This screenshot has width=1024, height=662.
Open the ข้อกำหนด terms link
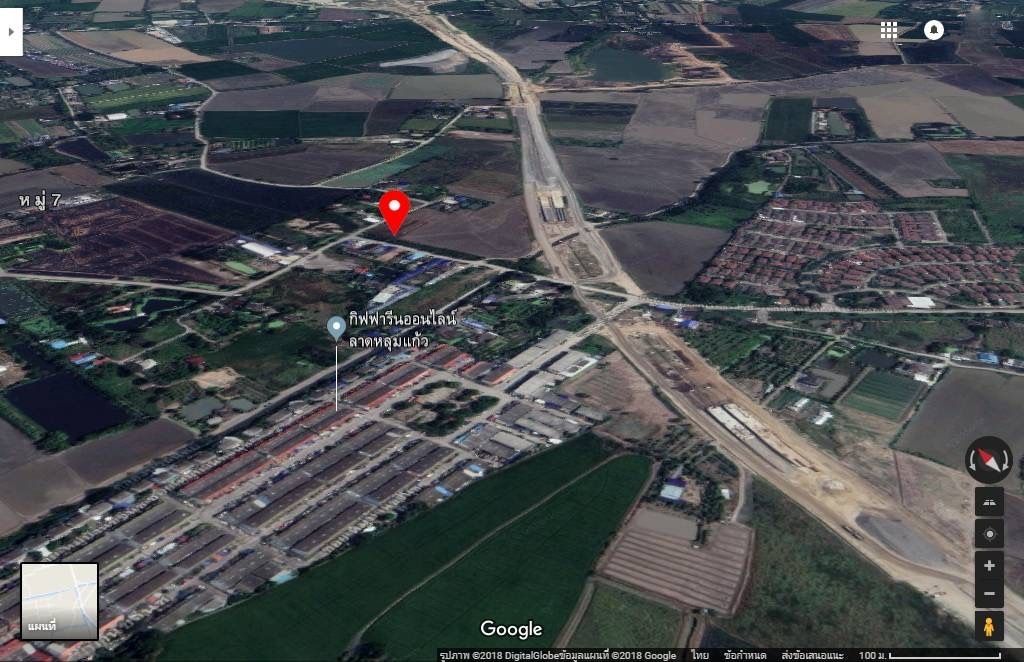745,655
